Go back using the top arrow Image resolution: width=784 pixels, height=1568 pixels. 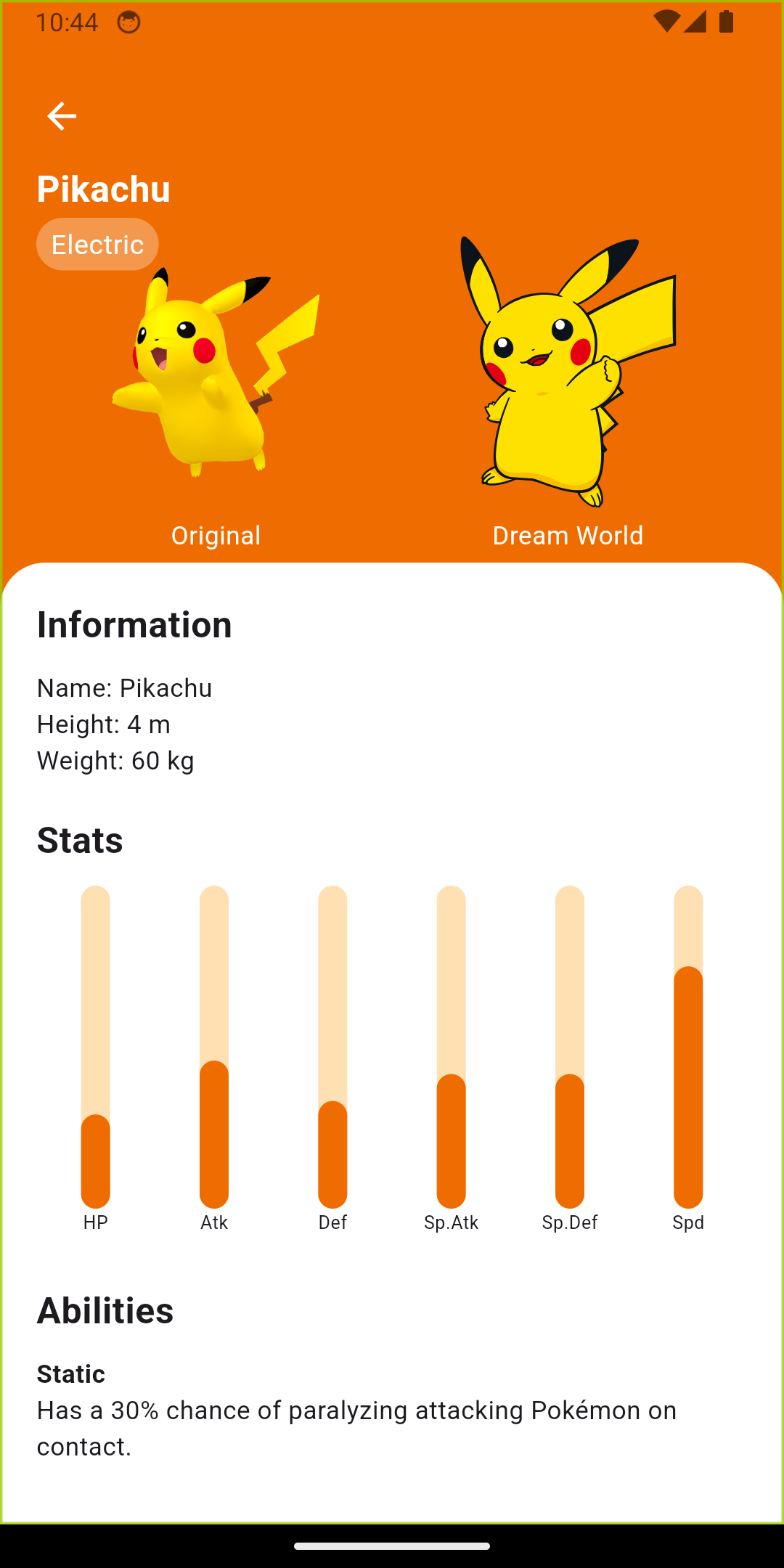[x=62, y=116]
